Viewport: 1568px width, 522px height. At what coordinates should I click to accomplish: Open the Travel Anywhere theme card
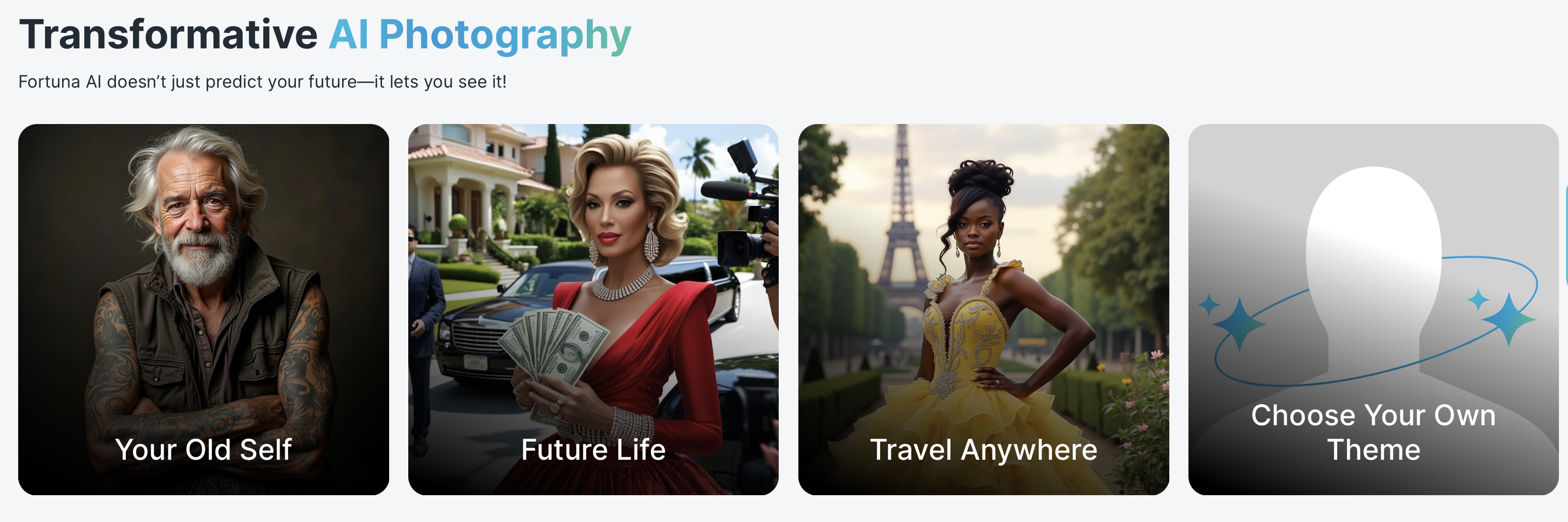point(983,309)
